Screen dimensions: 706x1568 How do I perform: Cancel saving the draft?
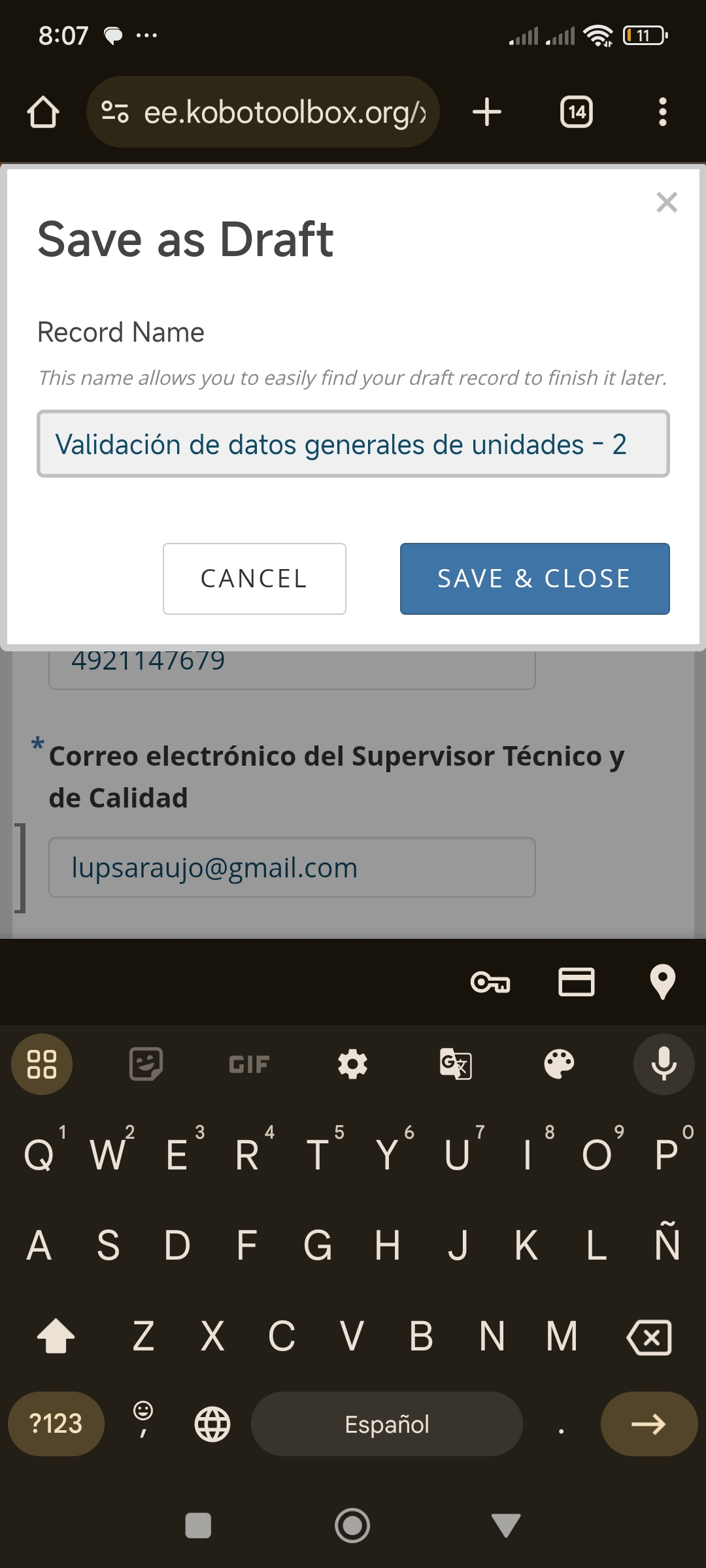tap(254, 579)
